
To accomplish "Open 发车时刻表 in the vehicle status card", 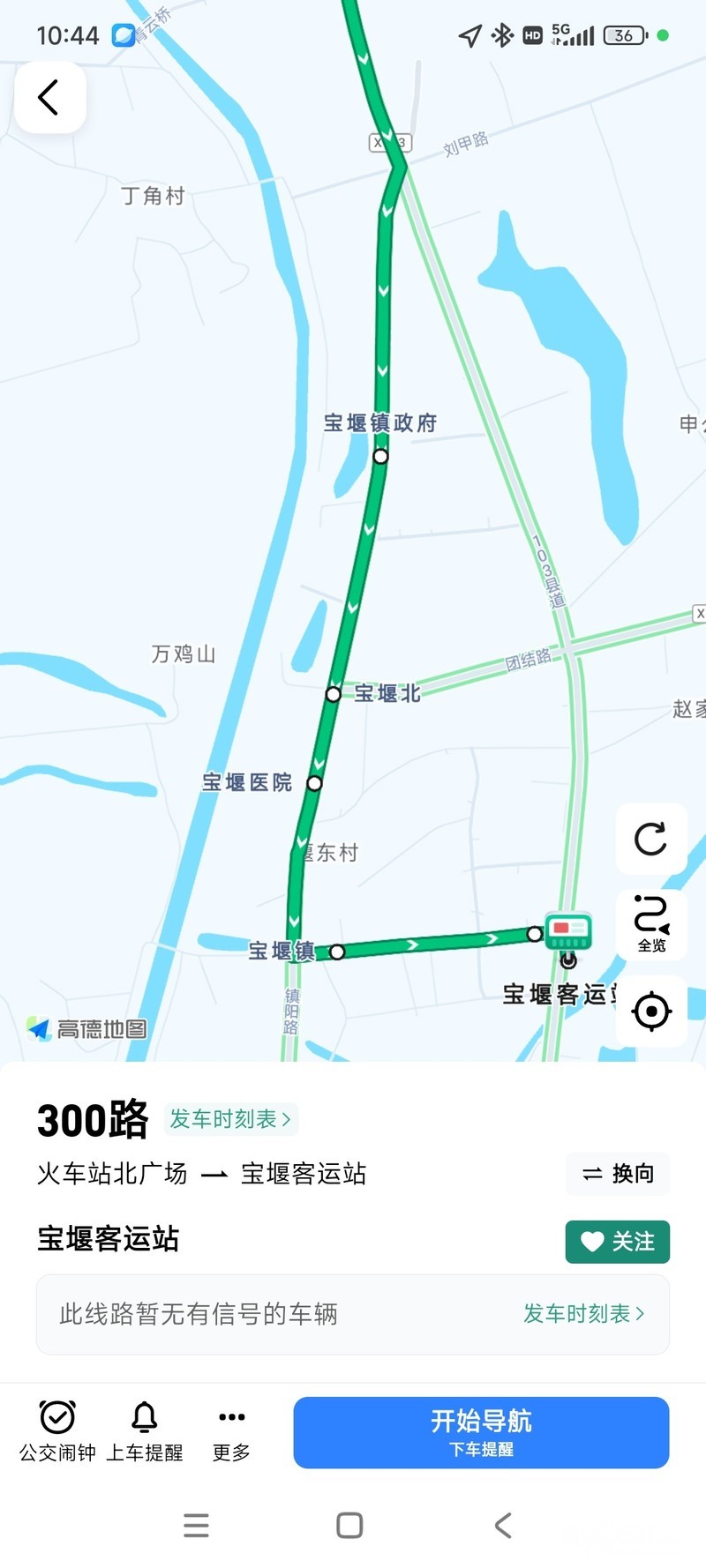I will tap(583, 1314).
